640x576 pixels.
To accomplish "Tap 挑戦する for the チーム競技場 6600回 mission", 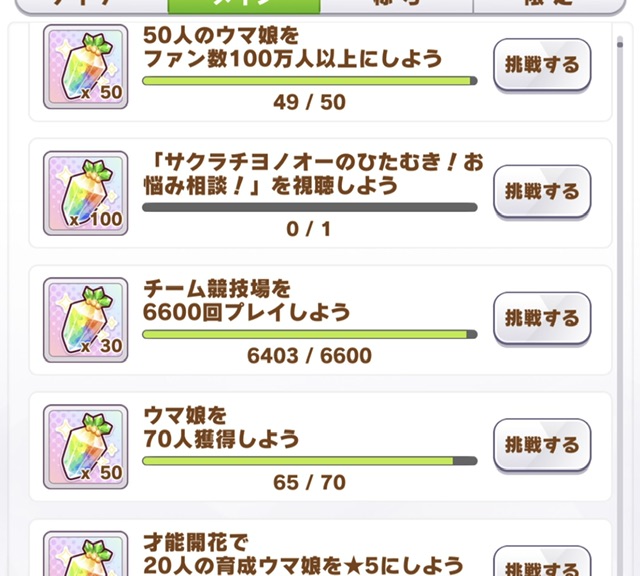I will [542, 318].
